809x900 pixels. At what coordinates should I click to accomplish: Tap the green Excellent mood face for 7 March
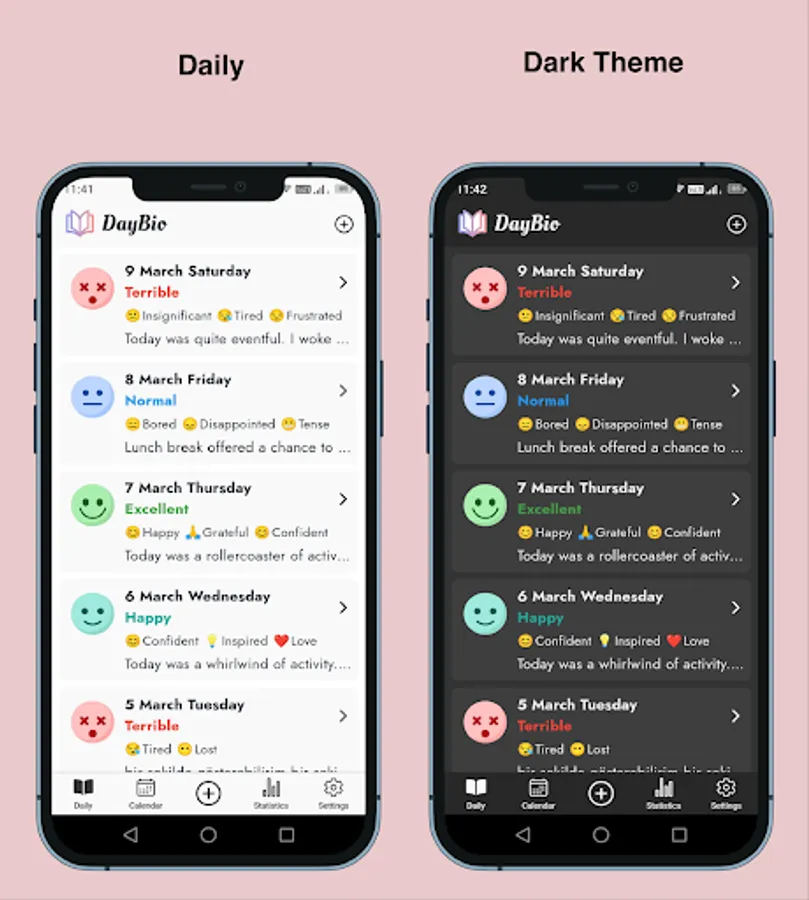(x=92, y=506)
